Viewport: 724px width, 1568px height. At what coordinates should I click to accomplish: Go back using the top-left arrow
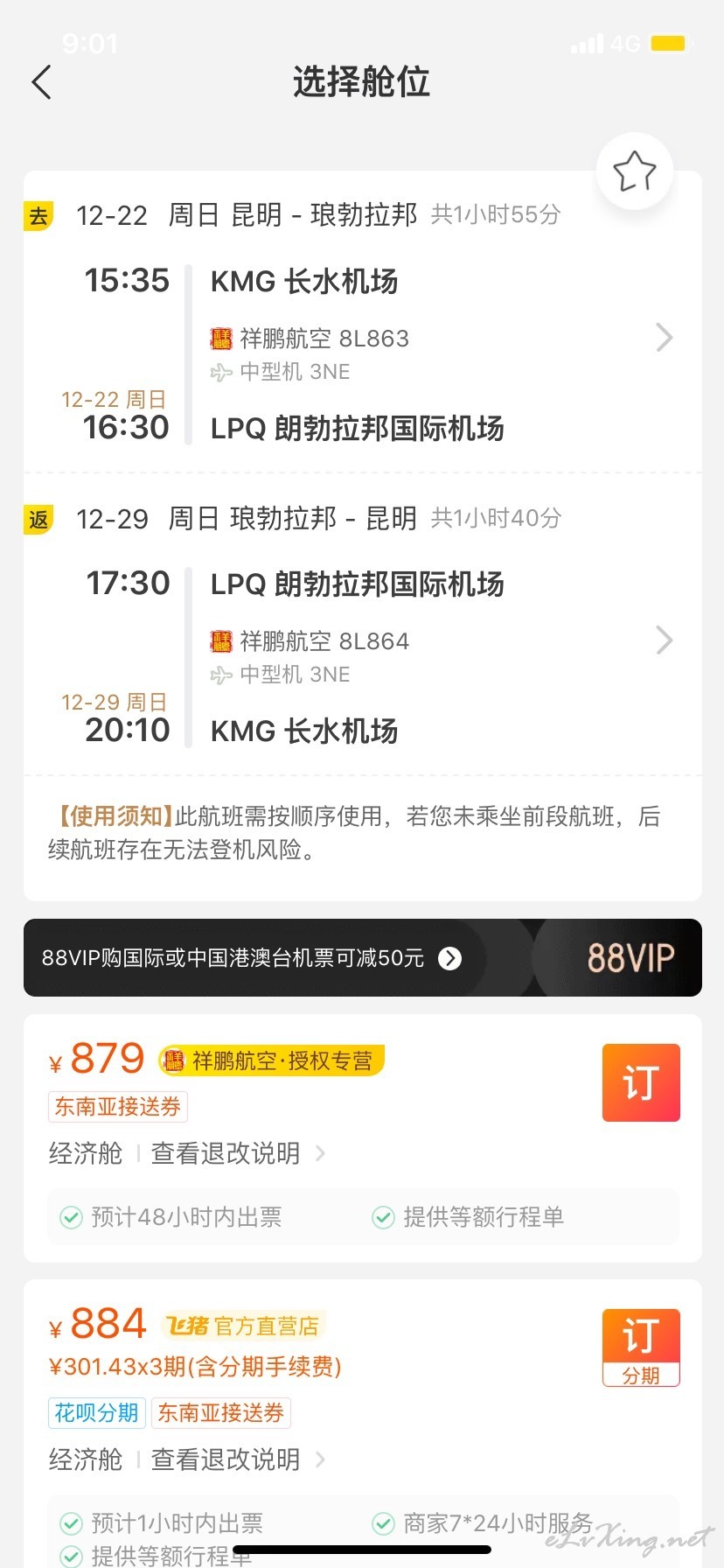pyautogui.click(x=41, y=82)
